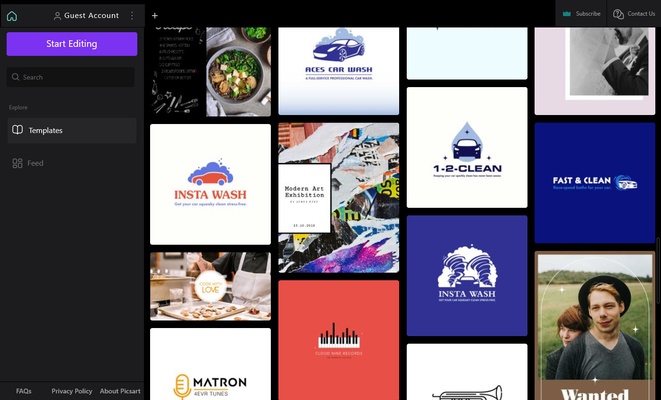This screenshot has width=661, height=400.
Task: Open FAQs link
Action: 24,391
